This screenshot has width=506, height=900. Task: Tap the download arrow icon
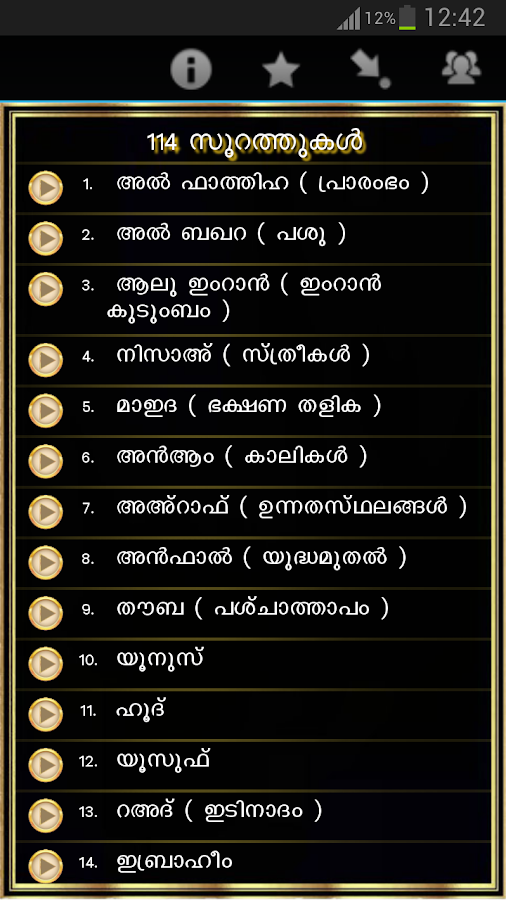coord(371,69)
